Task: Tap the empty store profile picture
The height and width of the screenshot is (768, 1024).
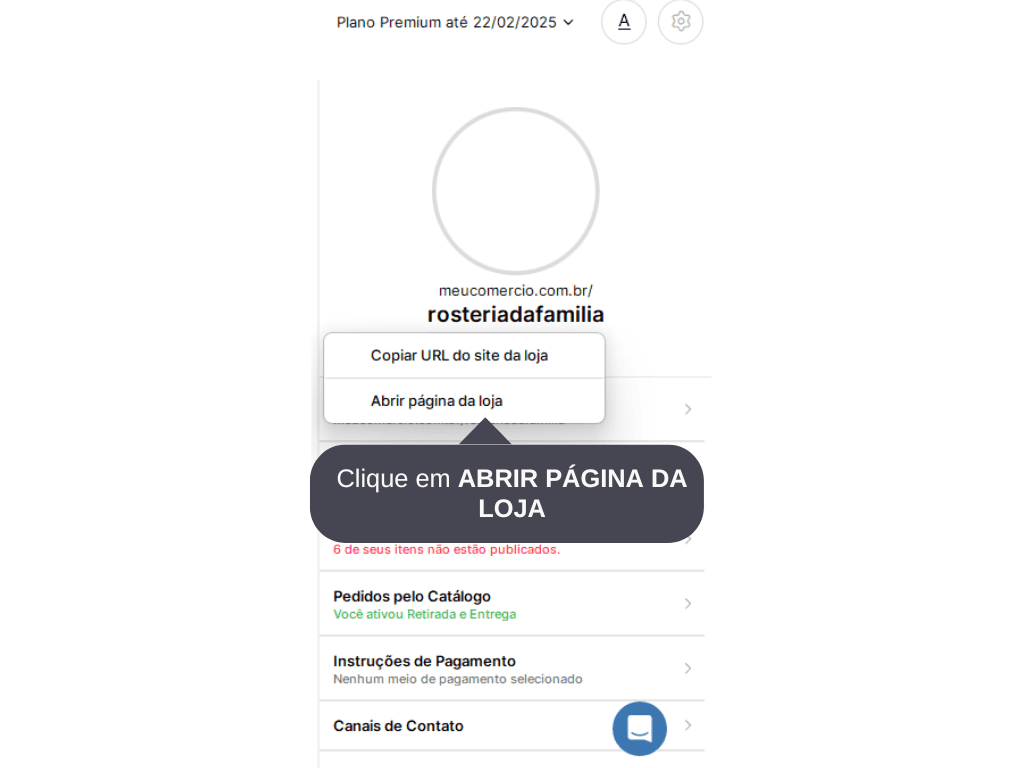Action: point(516,191)
